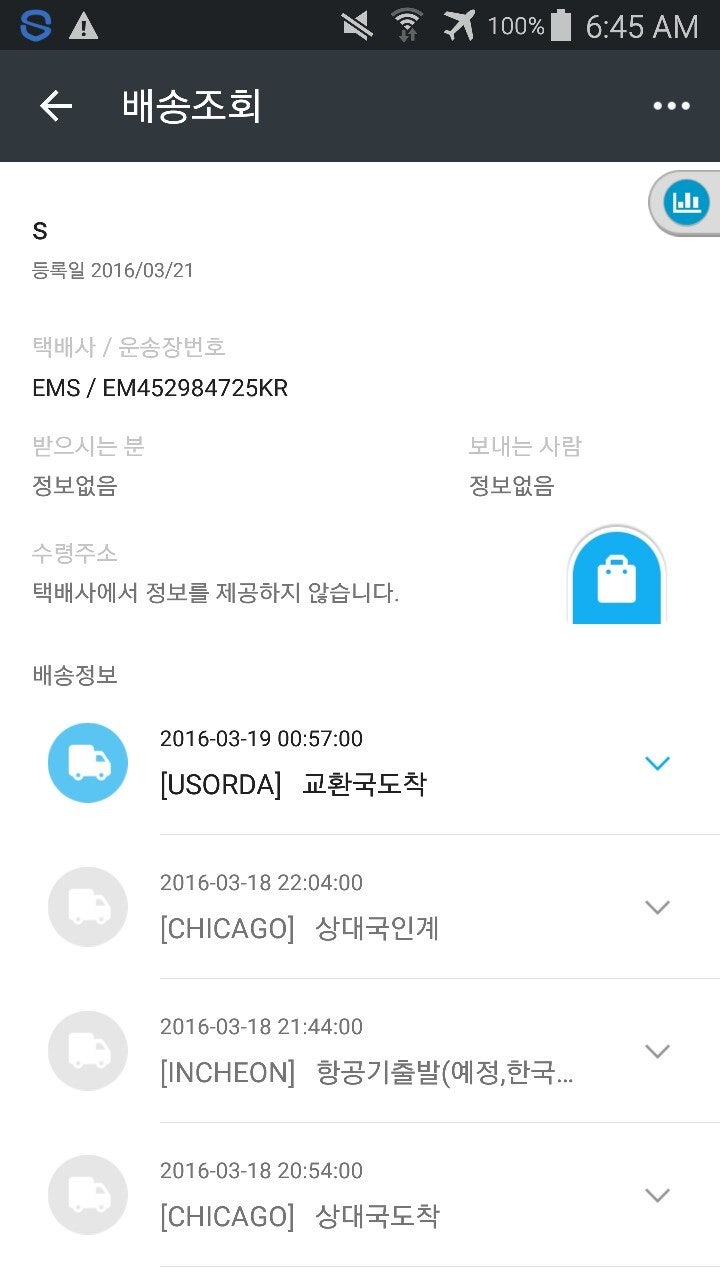
Task: Toggle Wi-Fi from the status bar
Action: 407,26
